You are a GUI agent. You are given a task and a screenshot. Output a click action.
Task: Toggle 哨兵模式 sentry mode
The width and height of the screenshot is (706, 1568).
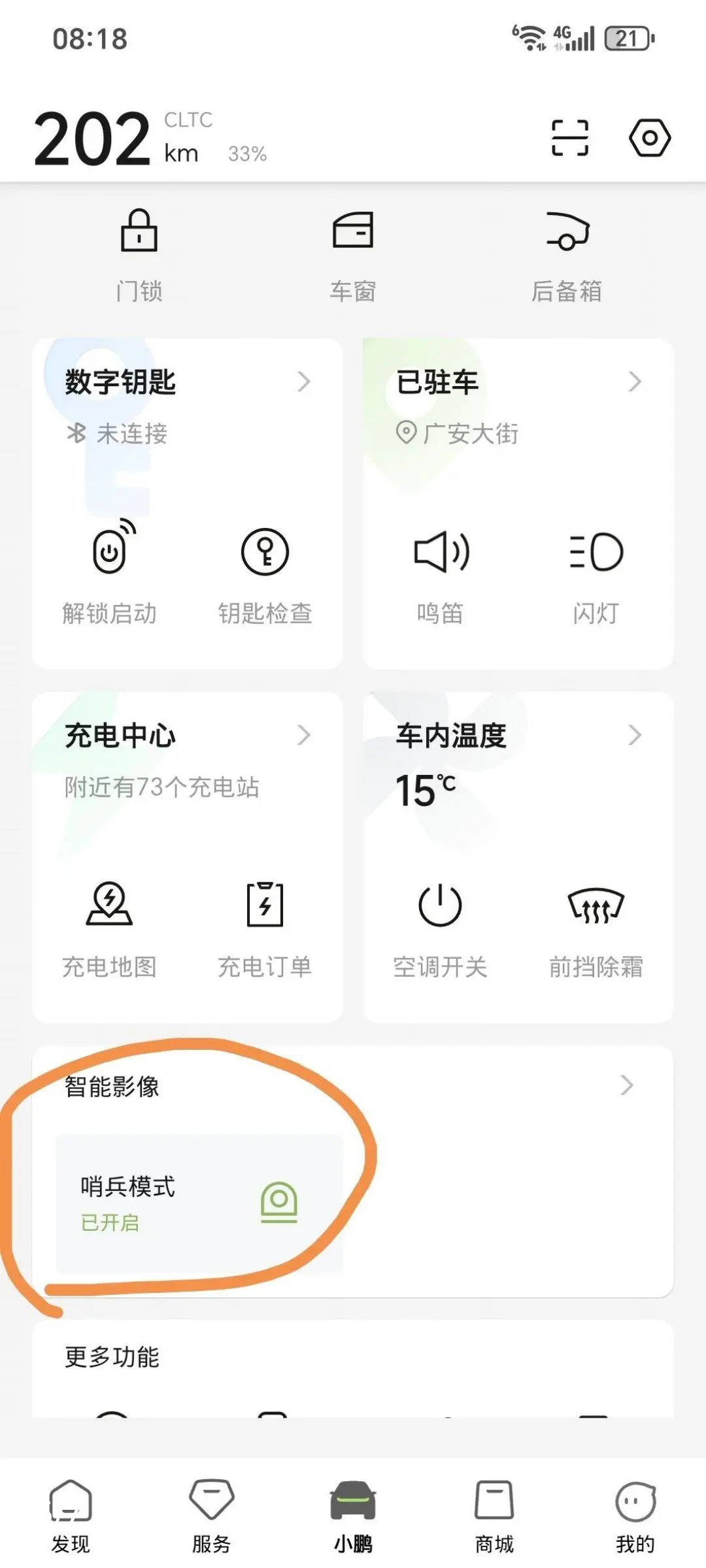199,1203
